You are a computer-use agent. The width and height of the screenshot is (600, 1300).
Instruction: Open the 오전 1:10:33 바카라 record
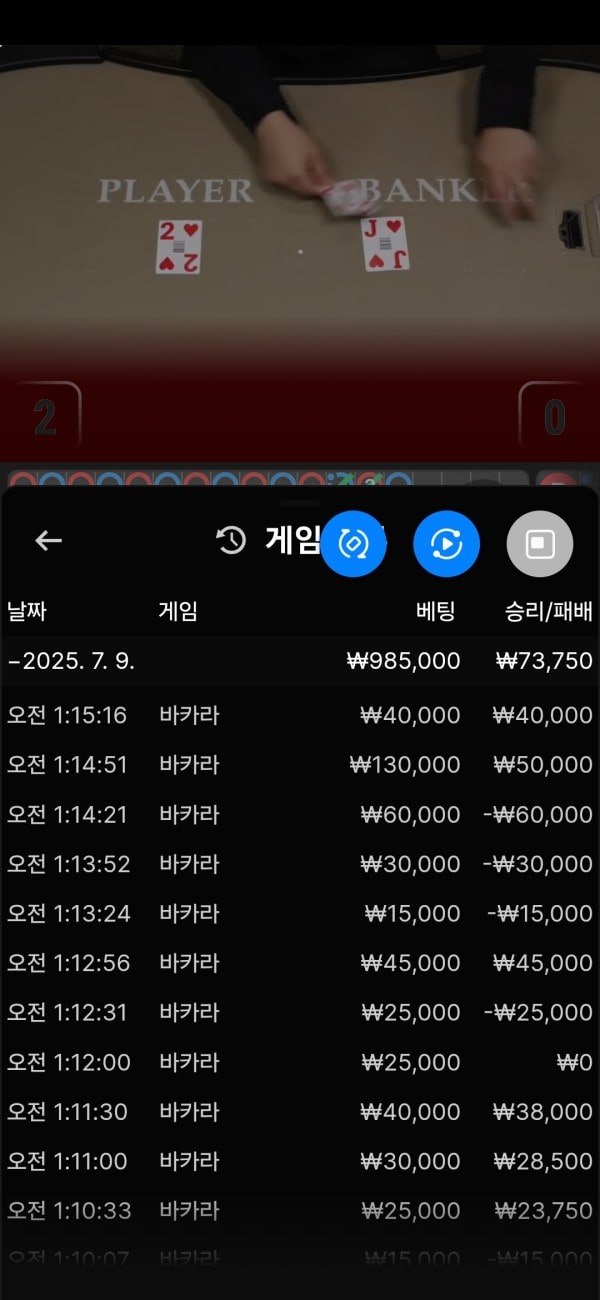[x=300, y=1211]
